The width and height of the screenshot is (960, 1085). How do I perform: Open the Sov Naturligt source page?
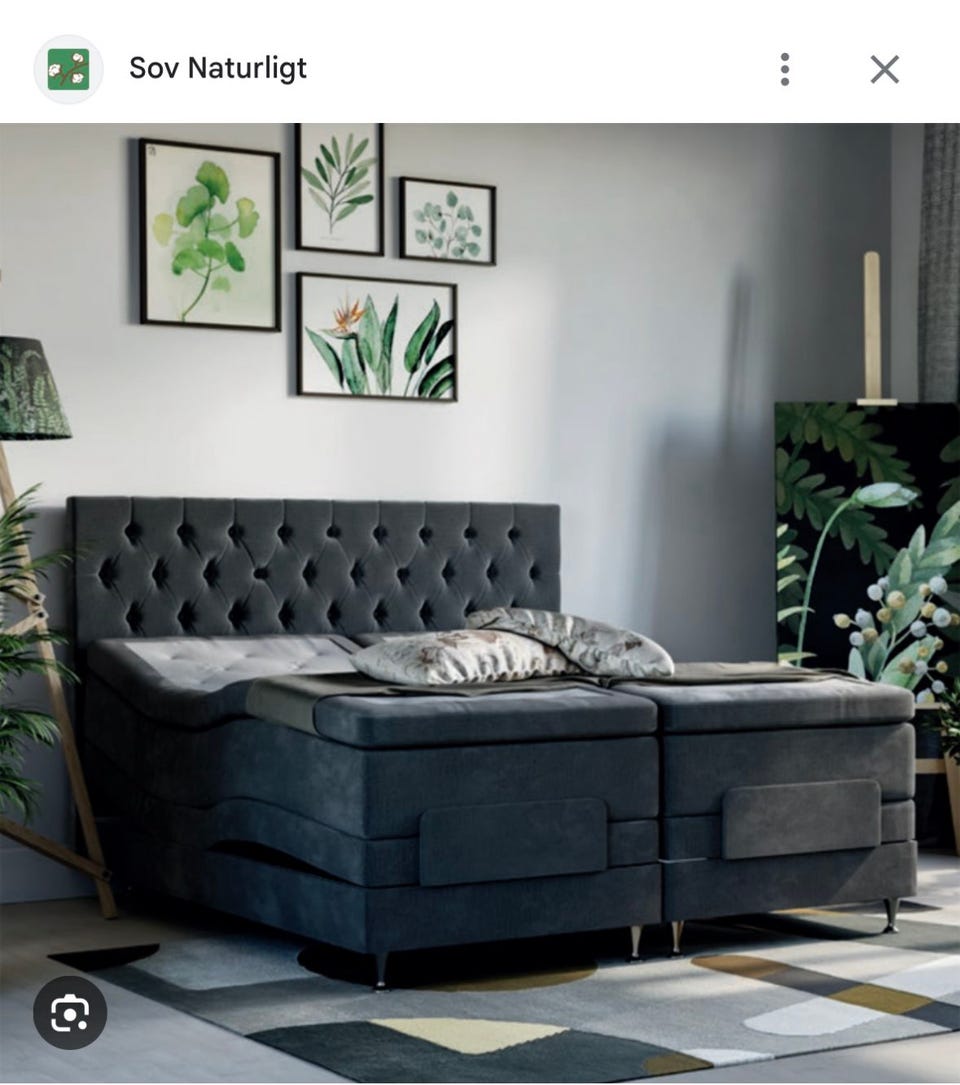tap(218, 67)
